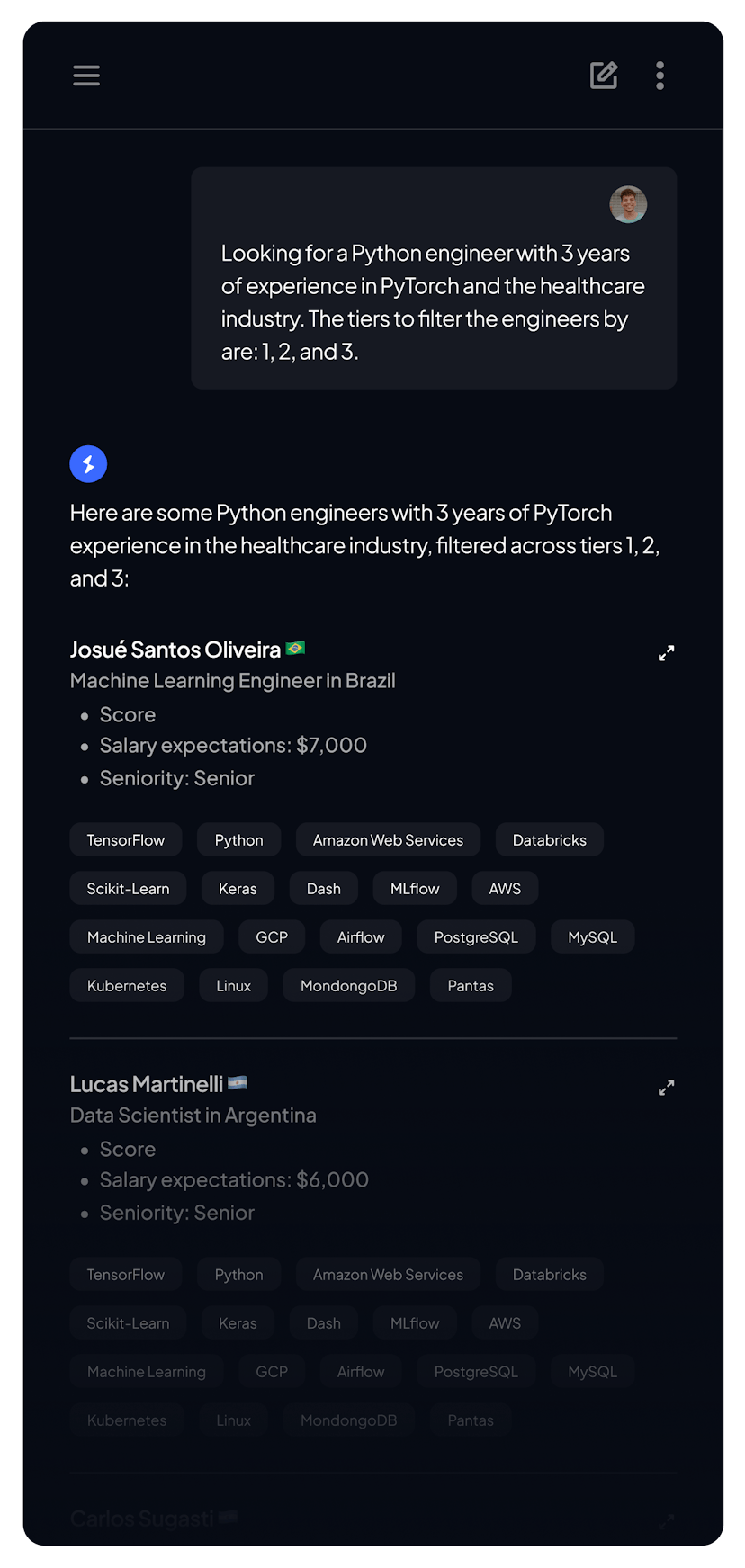Expand the Score bullet under Josué
This screenshot has width=745, height=1568.
[127, 714]
